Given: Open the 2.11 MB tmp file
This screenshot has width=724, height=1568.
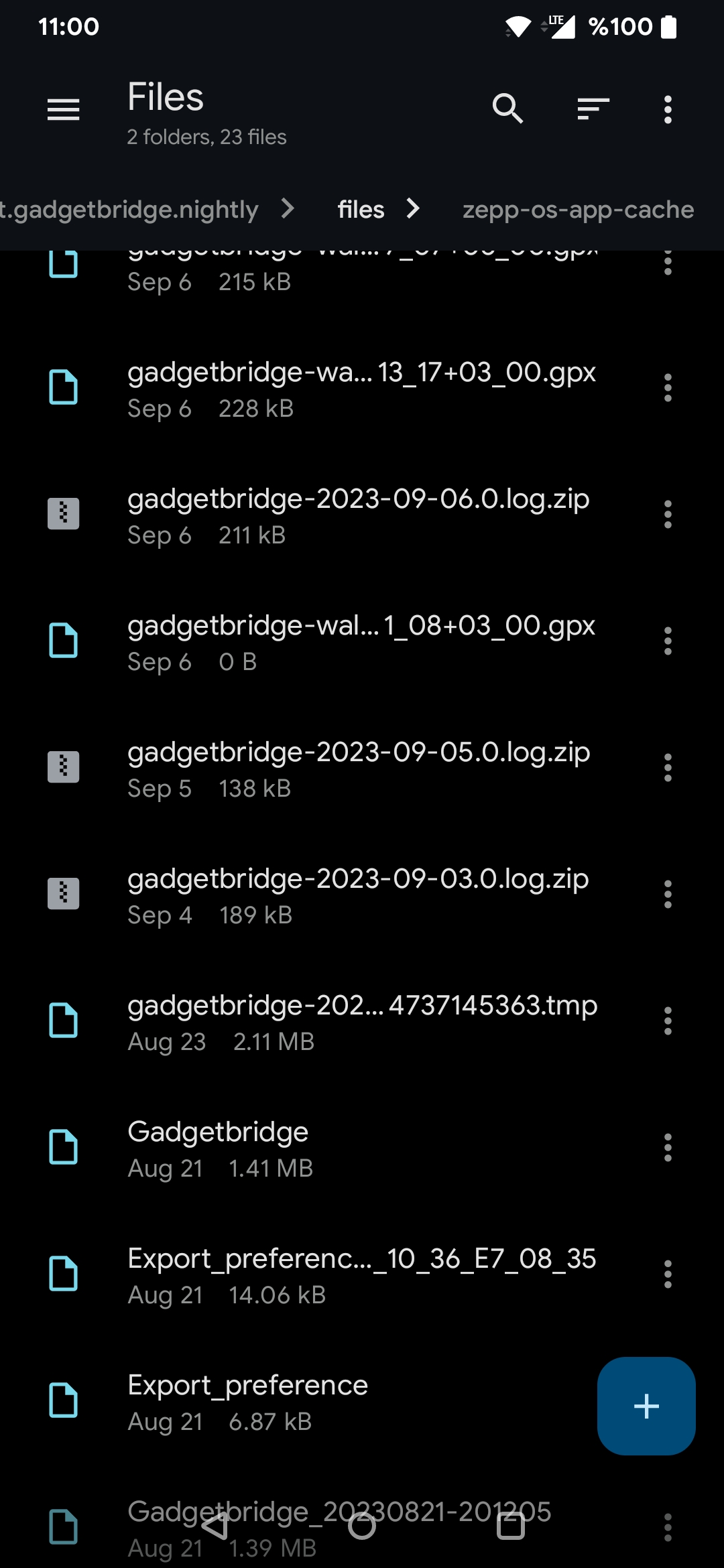Looking at the screenshot, I should point(362,1021).
